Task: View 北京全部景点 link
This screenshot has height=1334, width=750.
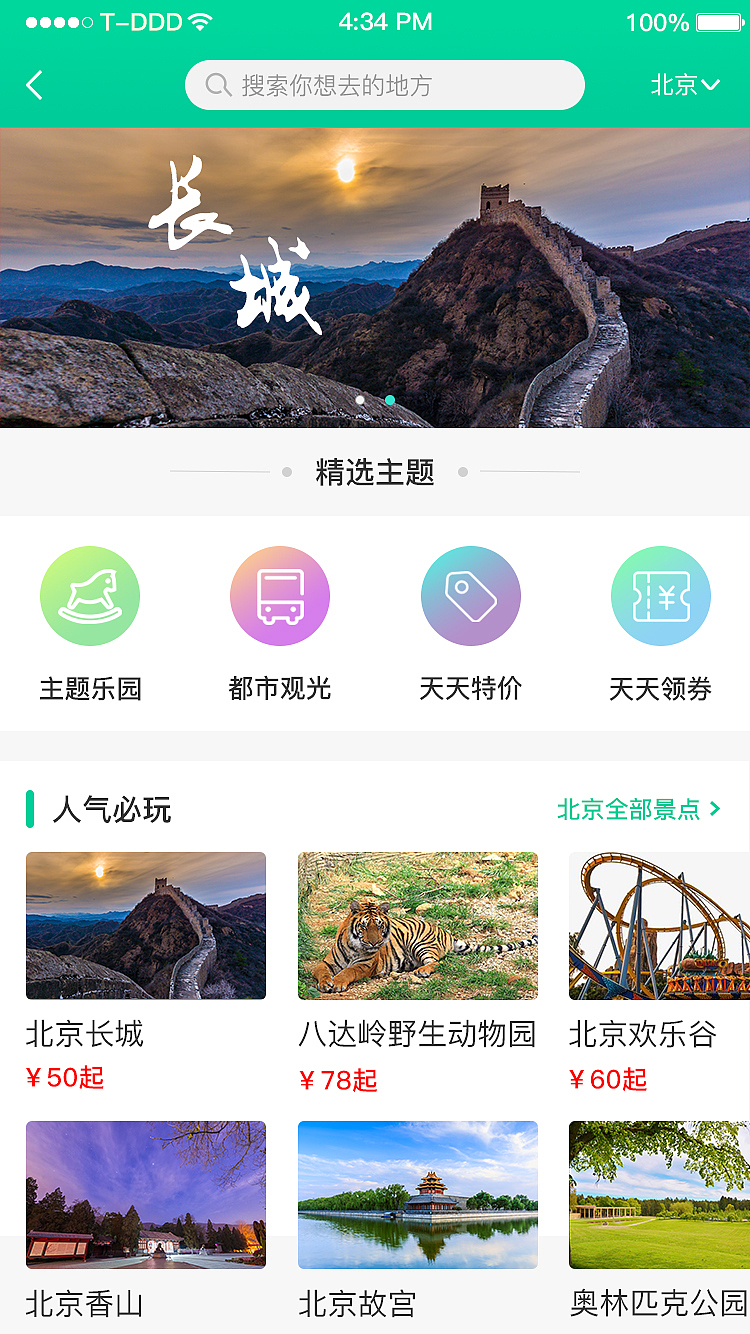Action: 639,809
